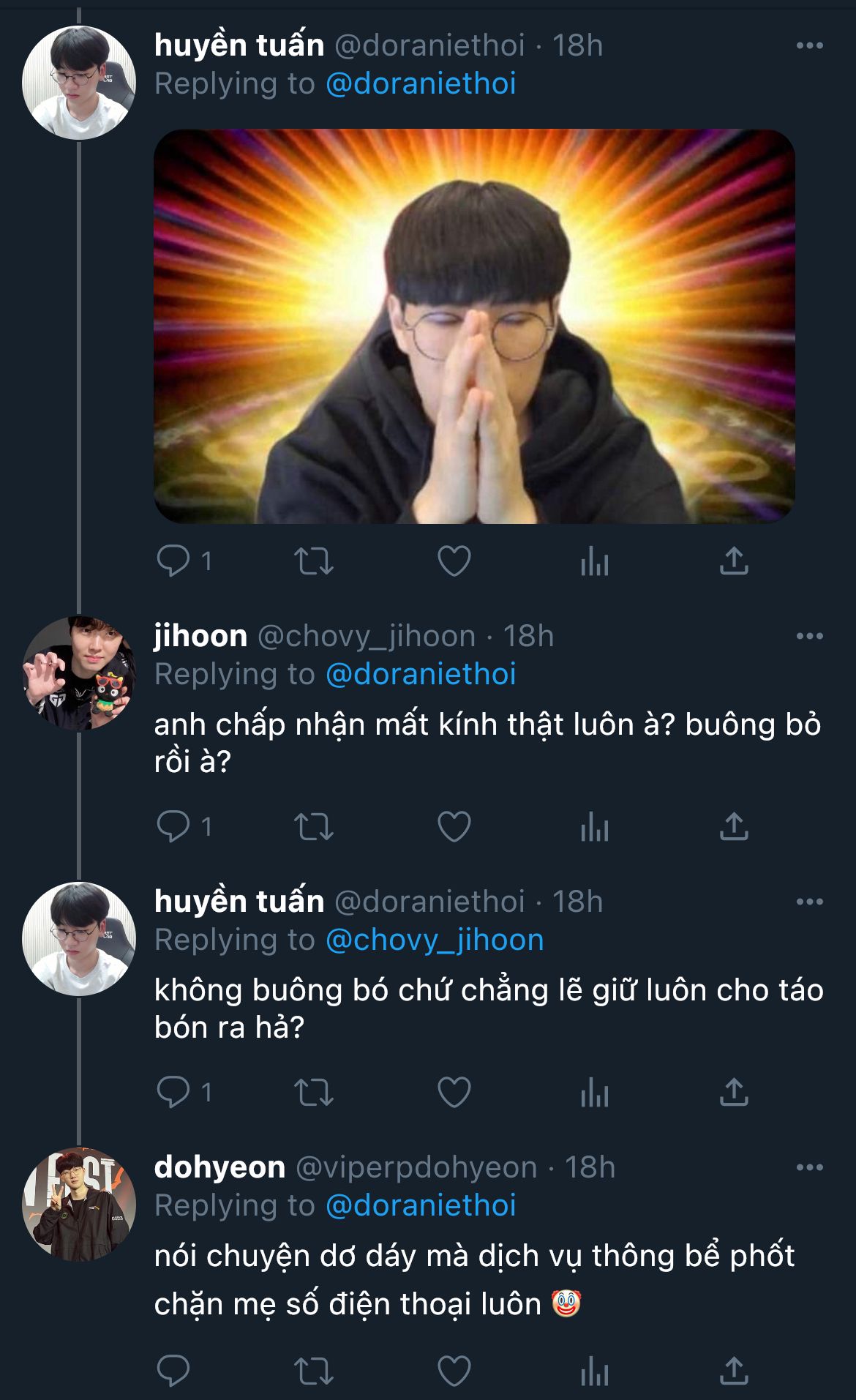View analytics on jihoon's reply
Image resolution: width=856 pixels, height=1400 pixels.
(x=595, y=828)
